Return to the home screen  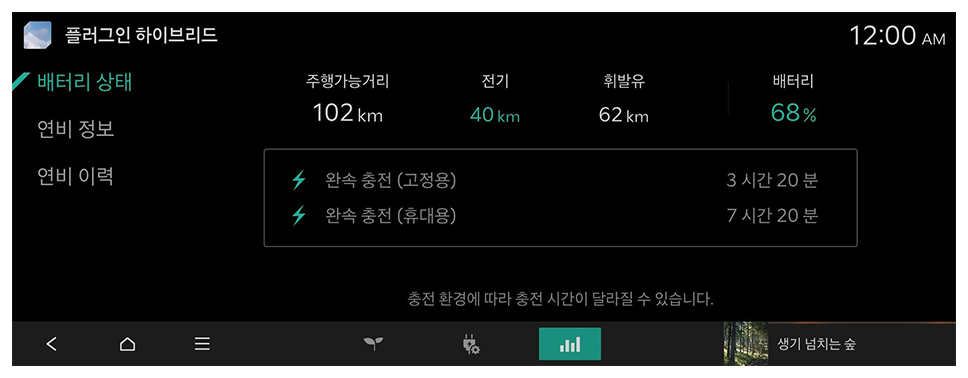[127, 344]
